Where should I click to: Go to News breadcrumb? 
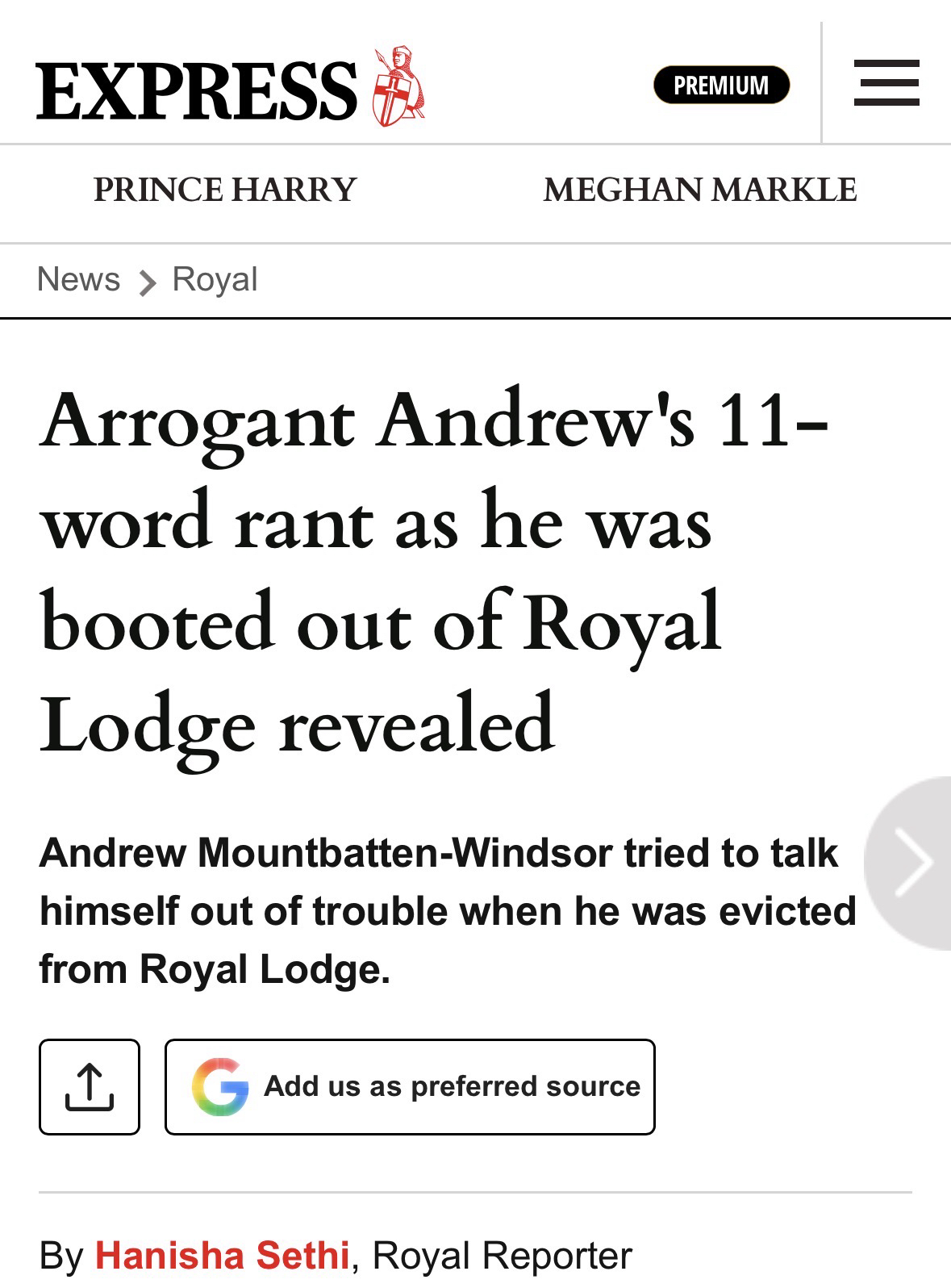pos(78,280)
